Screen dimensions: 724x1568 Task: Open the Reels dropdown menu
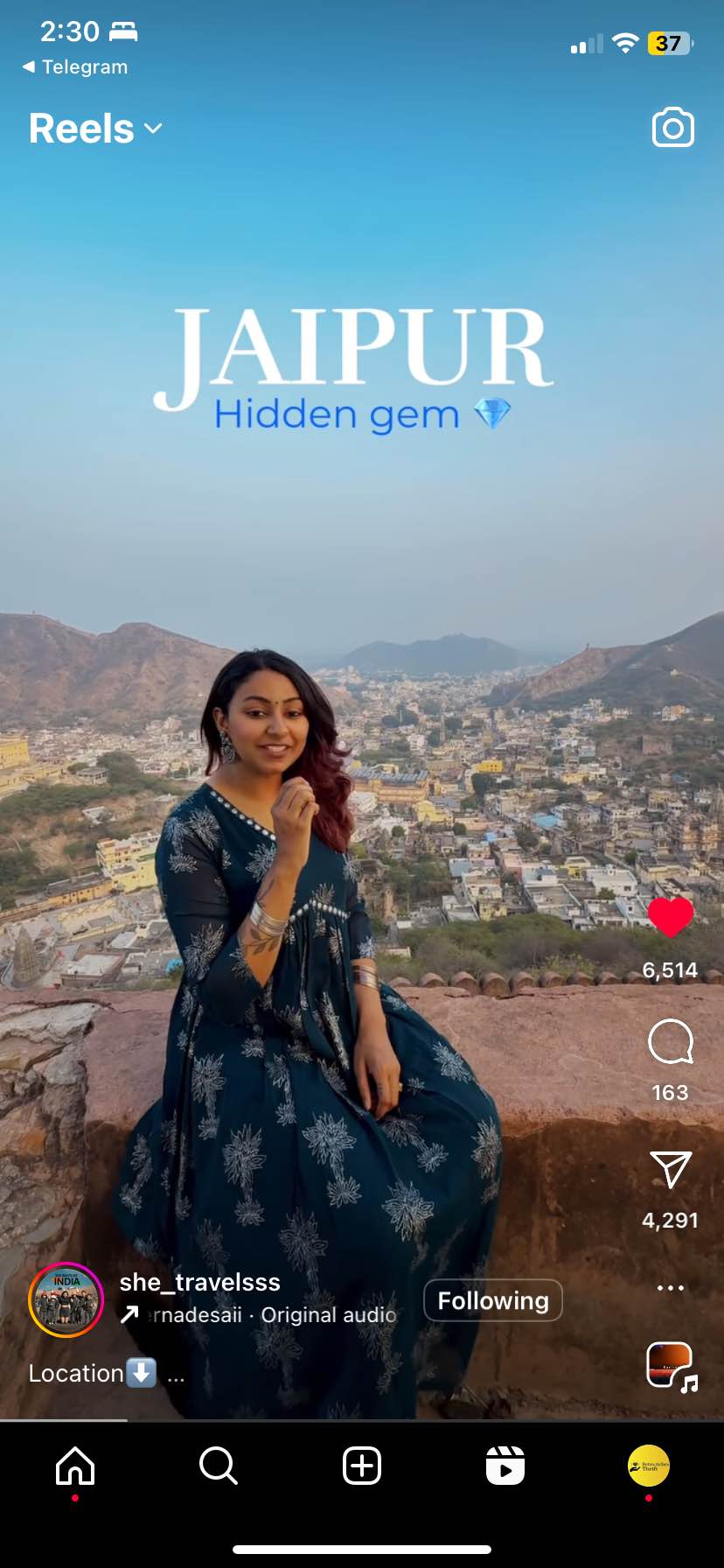point(96,129)
